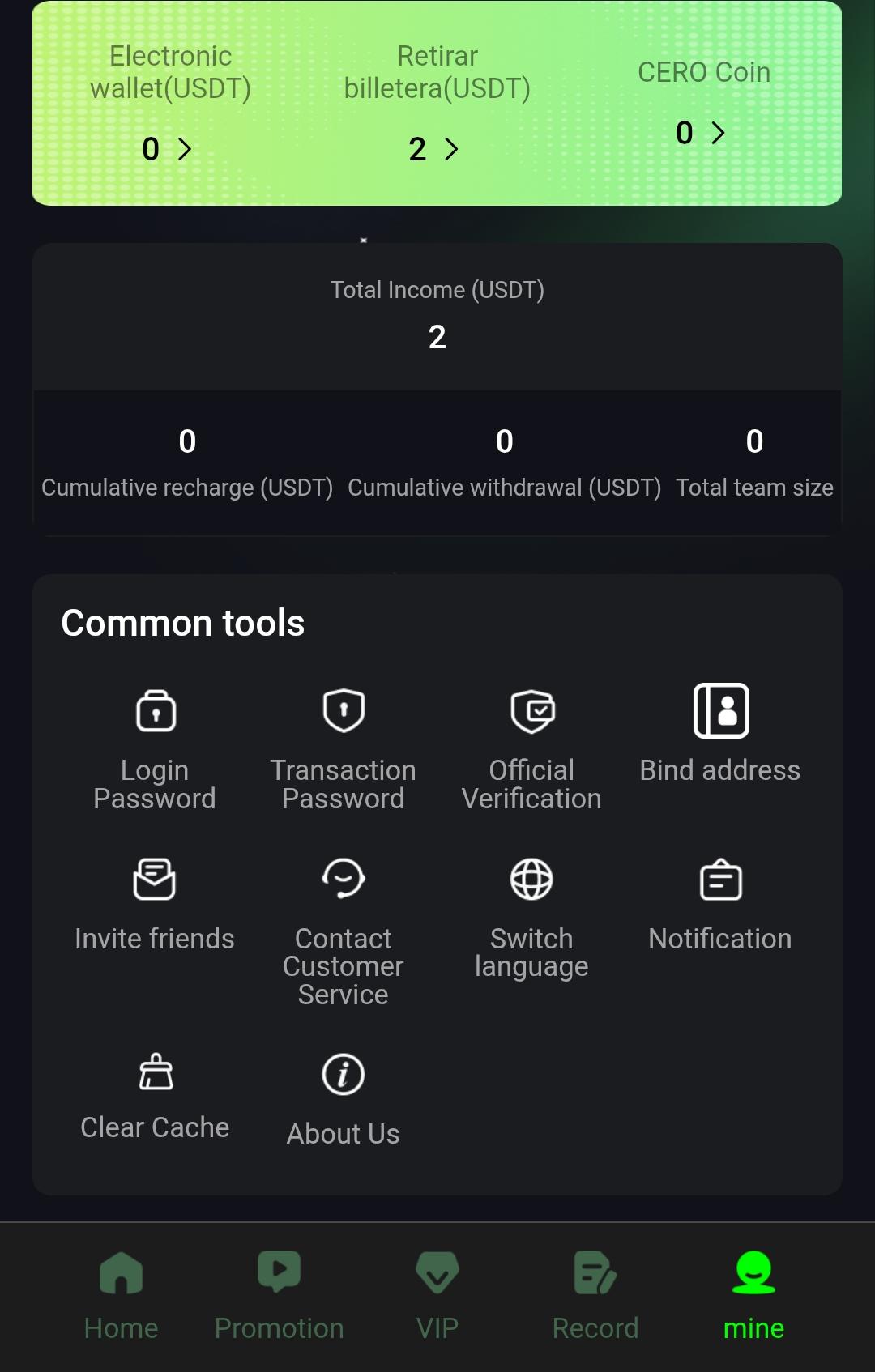The height and width of the screenshot is (1372, 875).
Task: Select the mine tab
Action: (753, 1293)
